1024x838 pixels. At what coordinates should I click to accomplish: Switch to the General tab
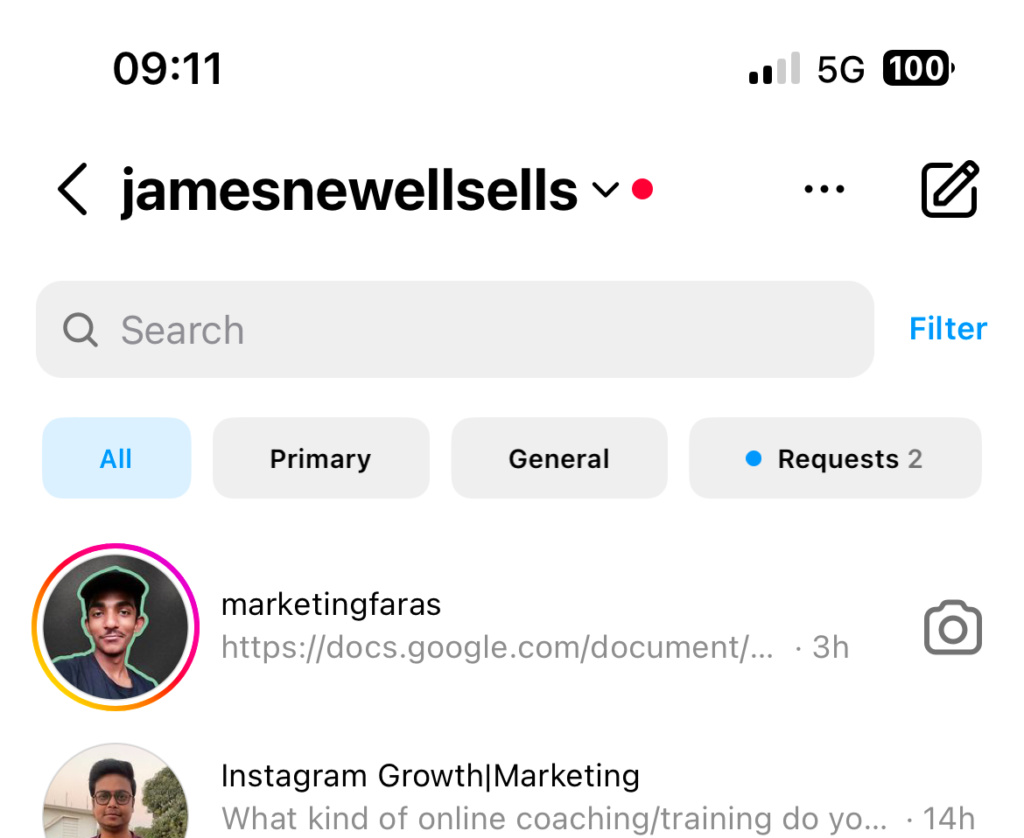pos(558,459)
